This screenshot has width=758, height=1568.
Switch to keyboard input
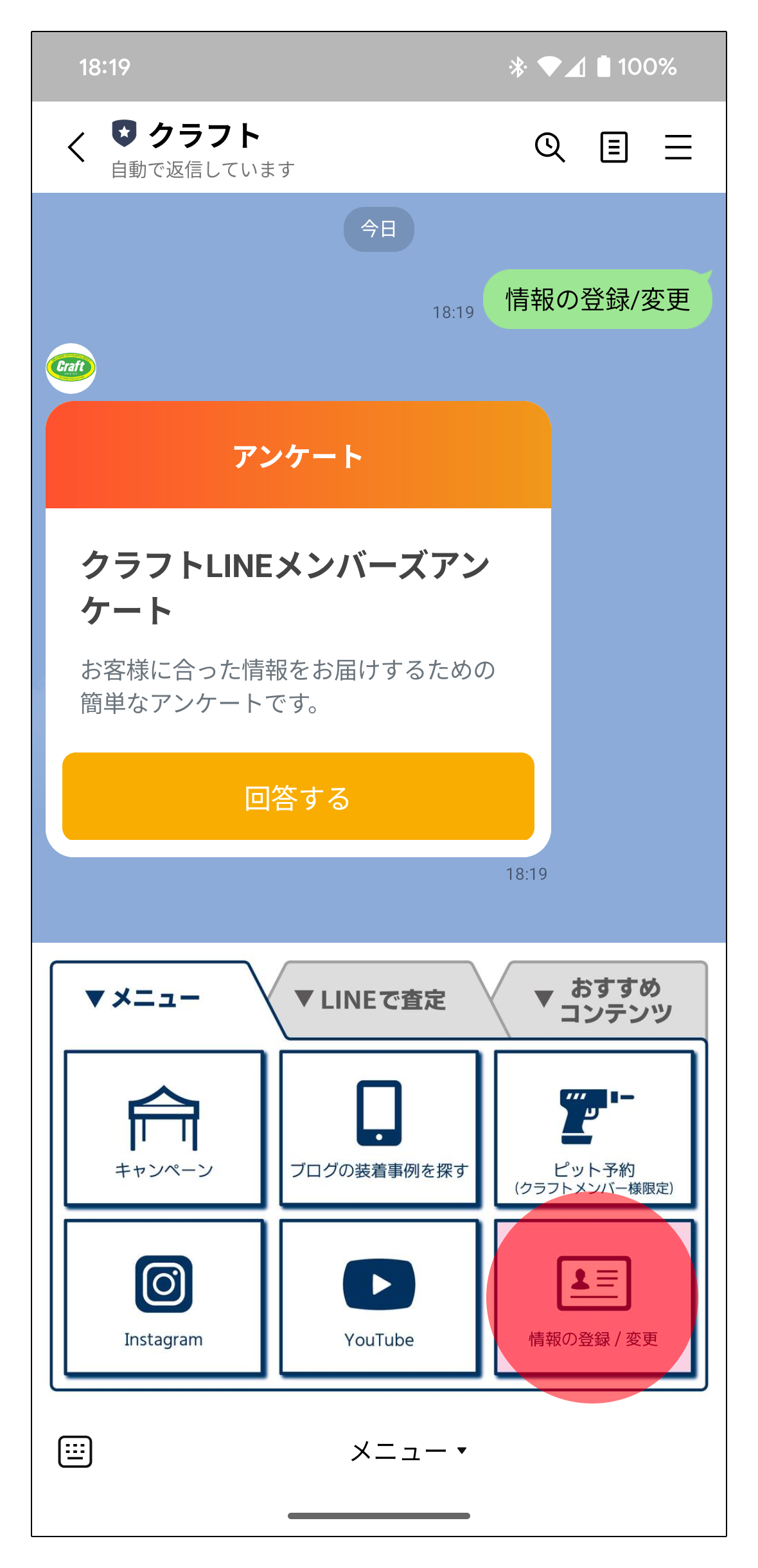tap(75, 1452)
